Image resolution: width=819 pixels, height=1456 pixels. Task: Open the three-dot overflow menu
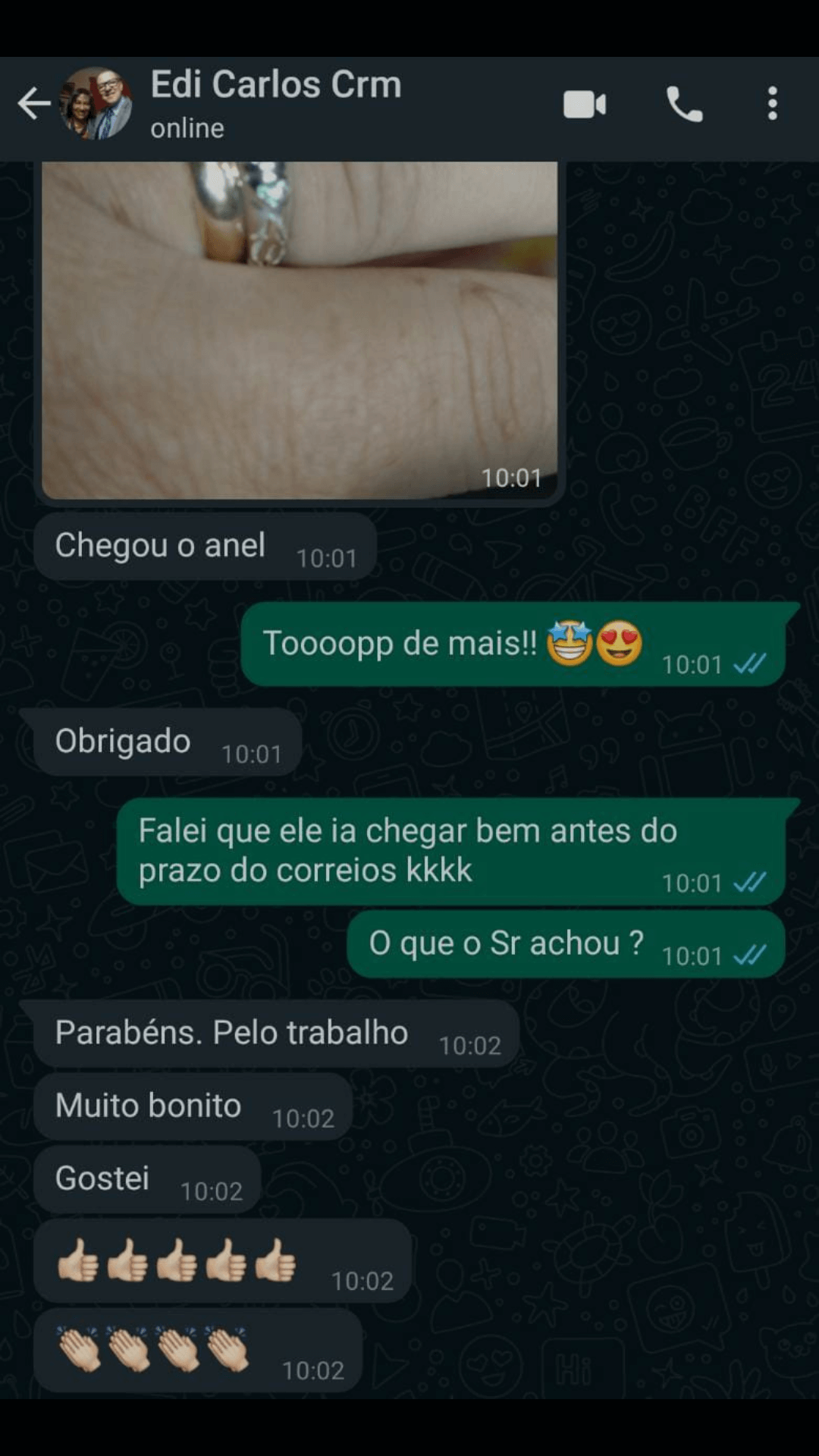(772, 104)
